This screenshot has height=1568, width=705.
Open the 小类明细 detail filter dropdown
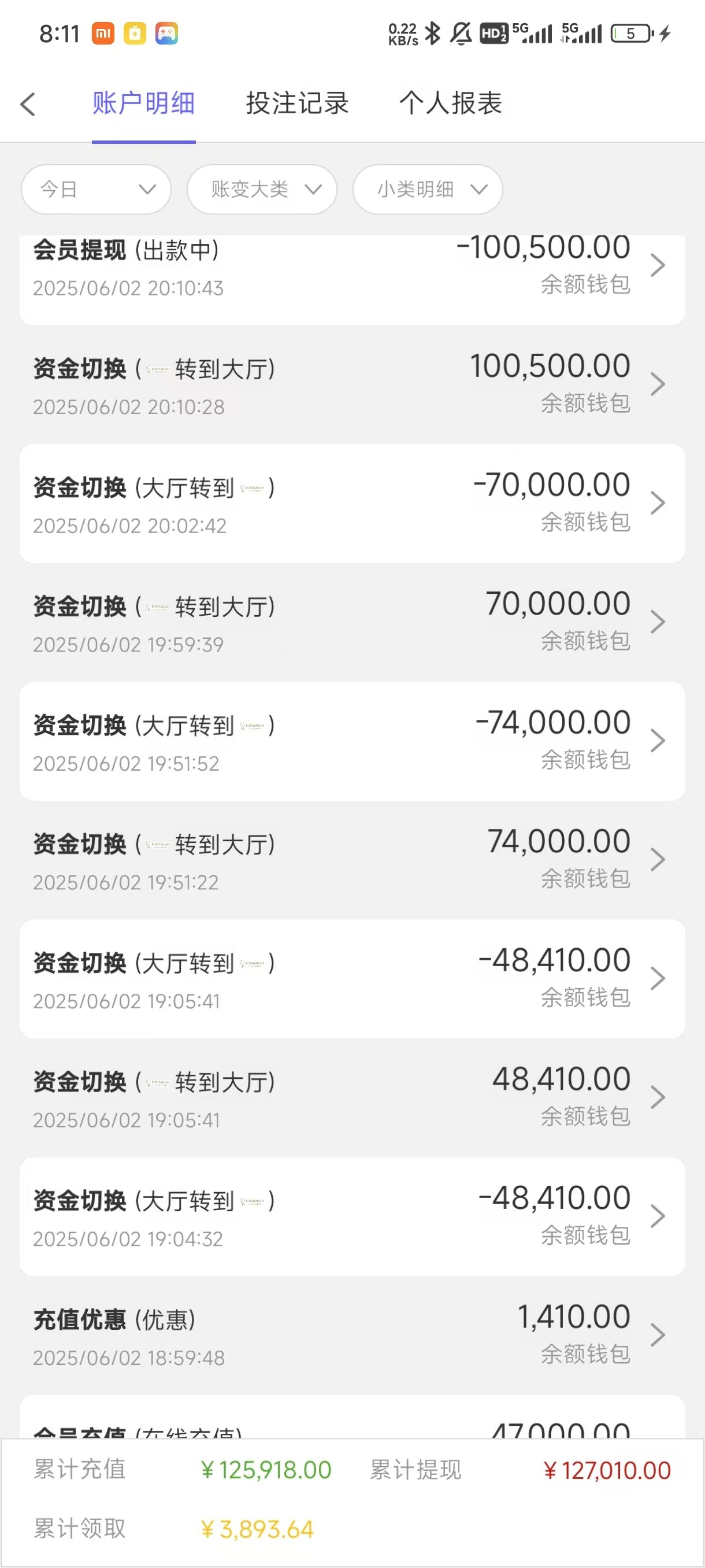pyautogui.click(x=427, y=189)
